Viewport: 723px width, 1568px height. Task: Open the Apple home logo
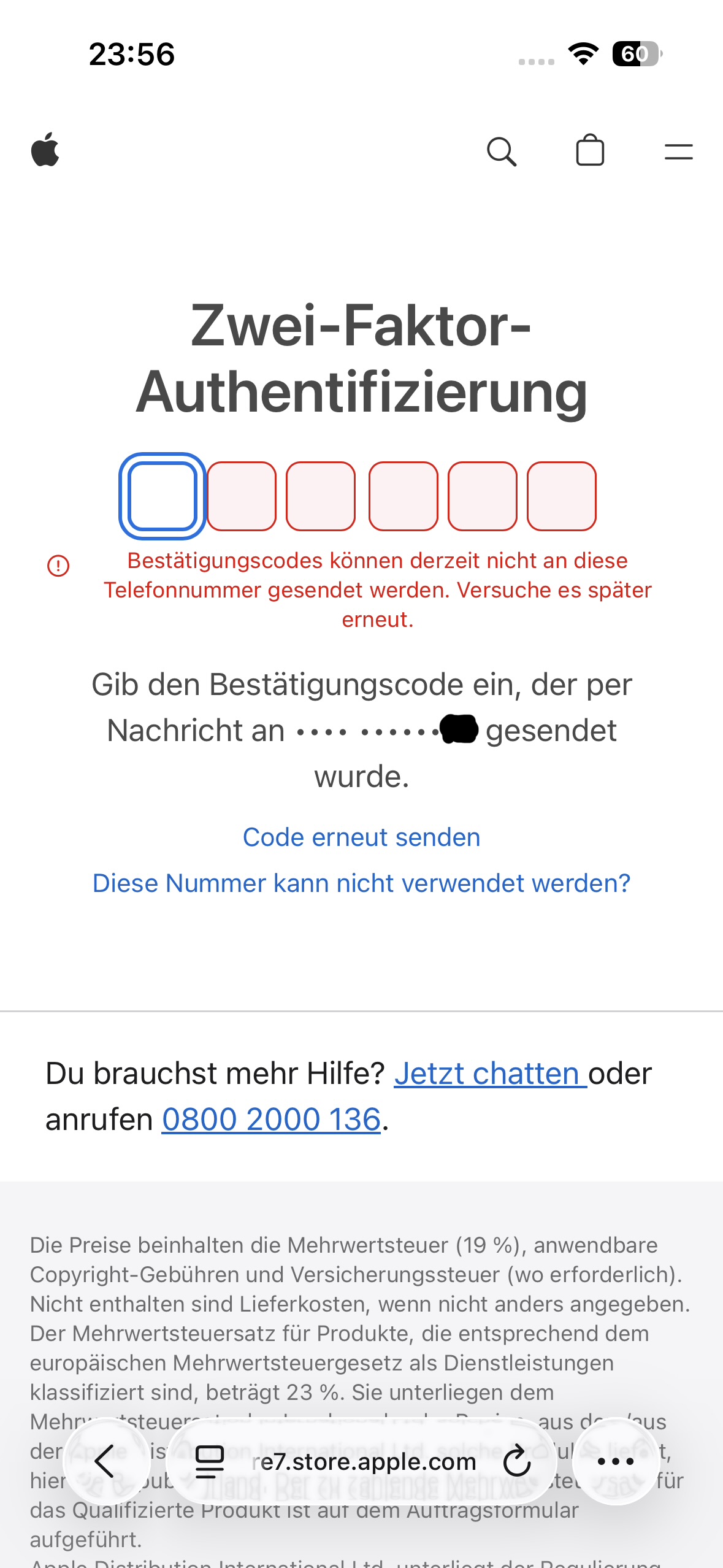pyautogui.click(x=45, y=150)
